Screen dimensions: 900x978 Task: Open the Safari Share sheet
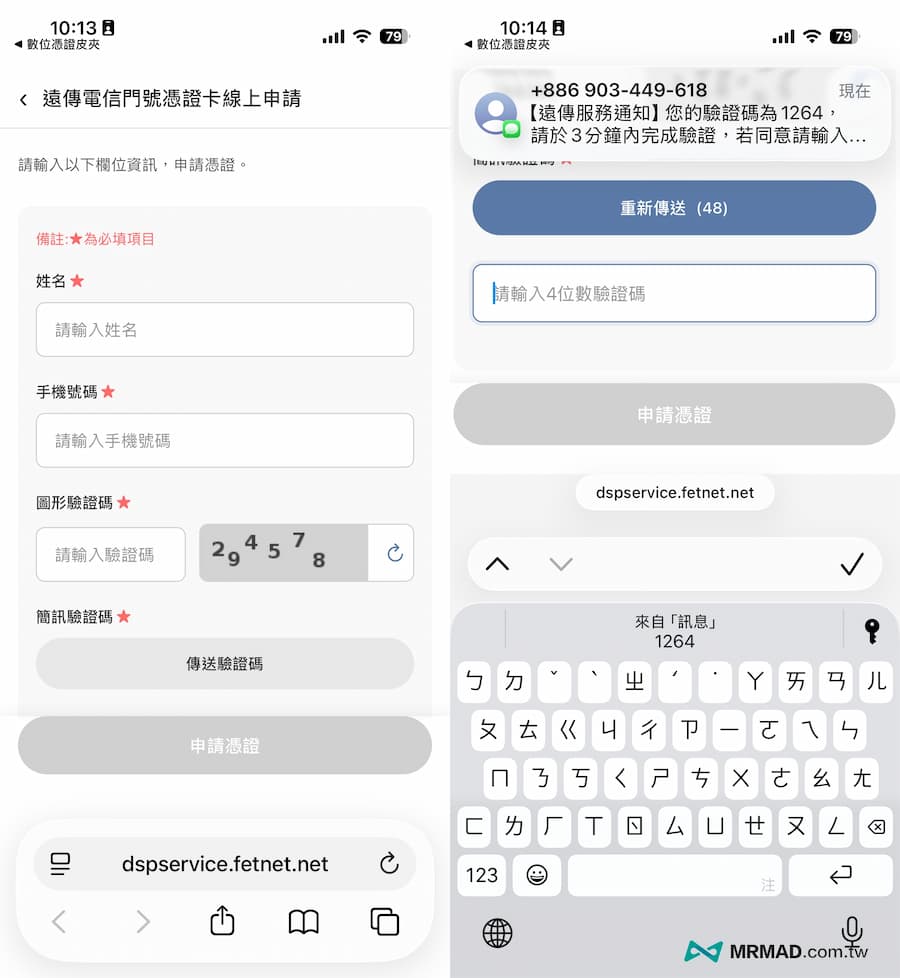click(222, 922)
